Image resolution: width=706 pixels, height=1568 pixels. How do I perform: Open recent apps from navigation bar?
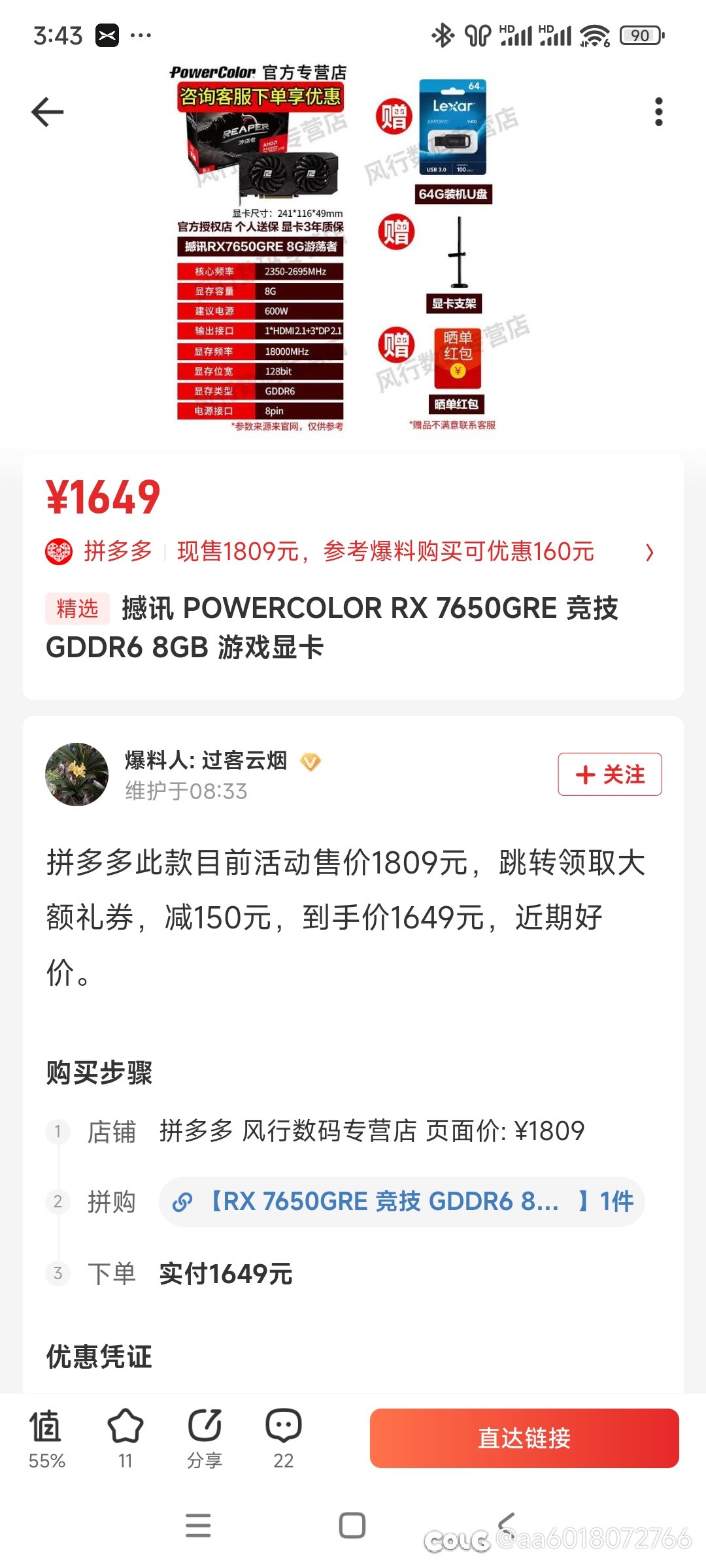click(198, 1526)
